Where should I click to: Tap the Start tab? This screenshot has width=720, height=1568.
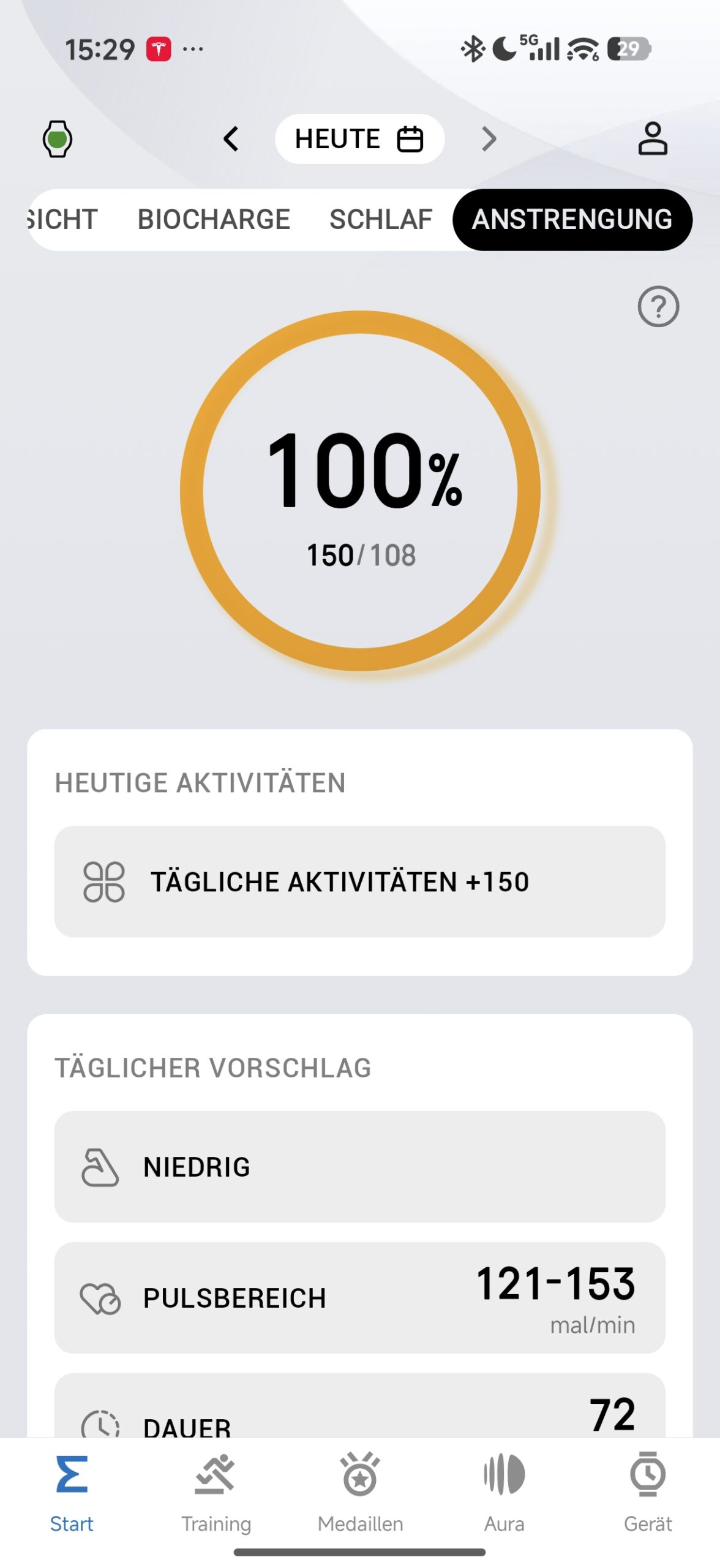[72, 1488]
